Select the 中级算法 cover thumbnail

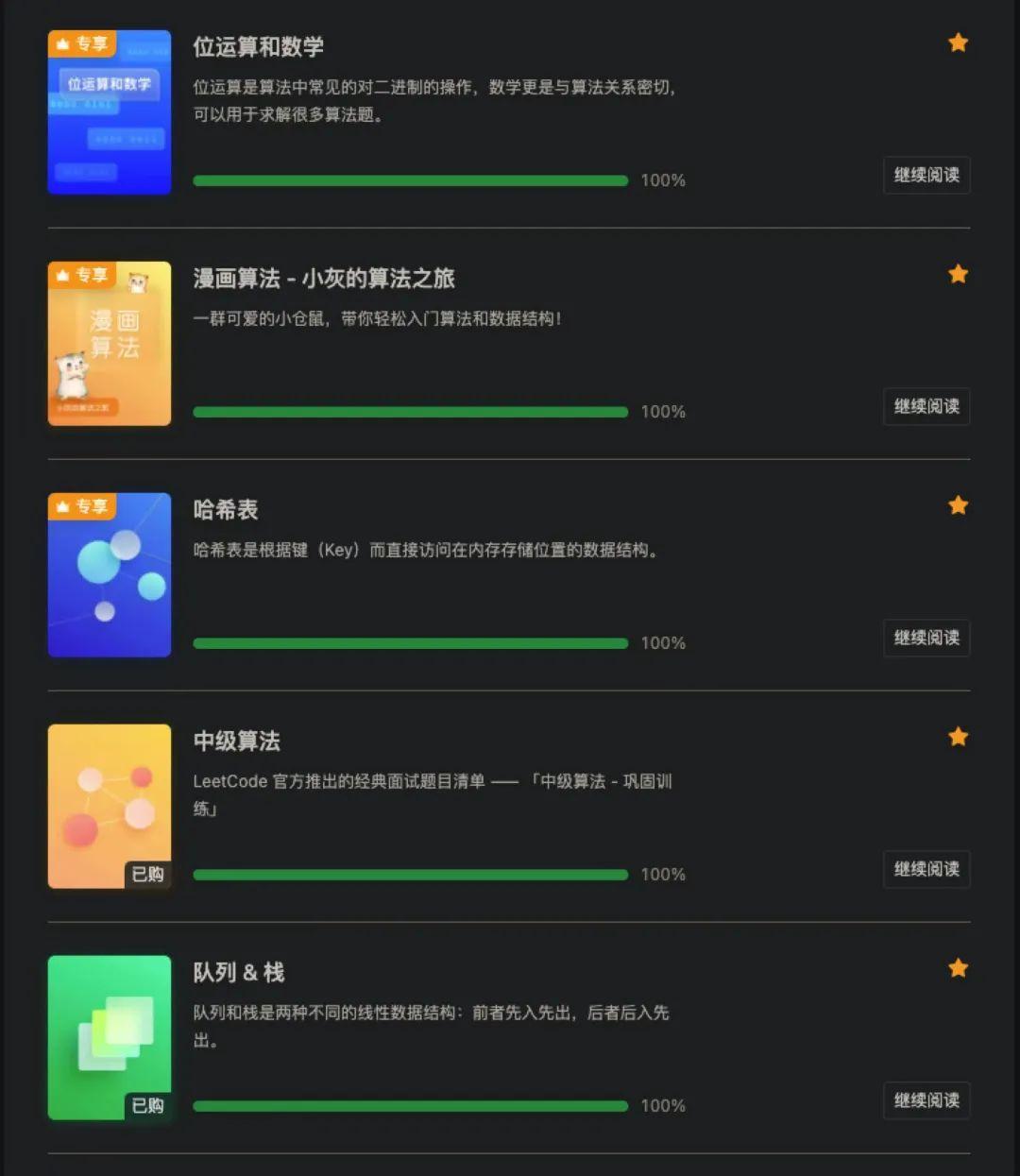pyautogui.click(x=110, y=807)
